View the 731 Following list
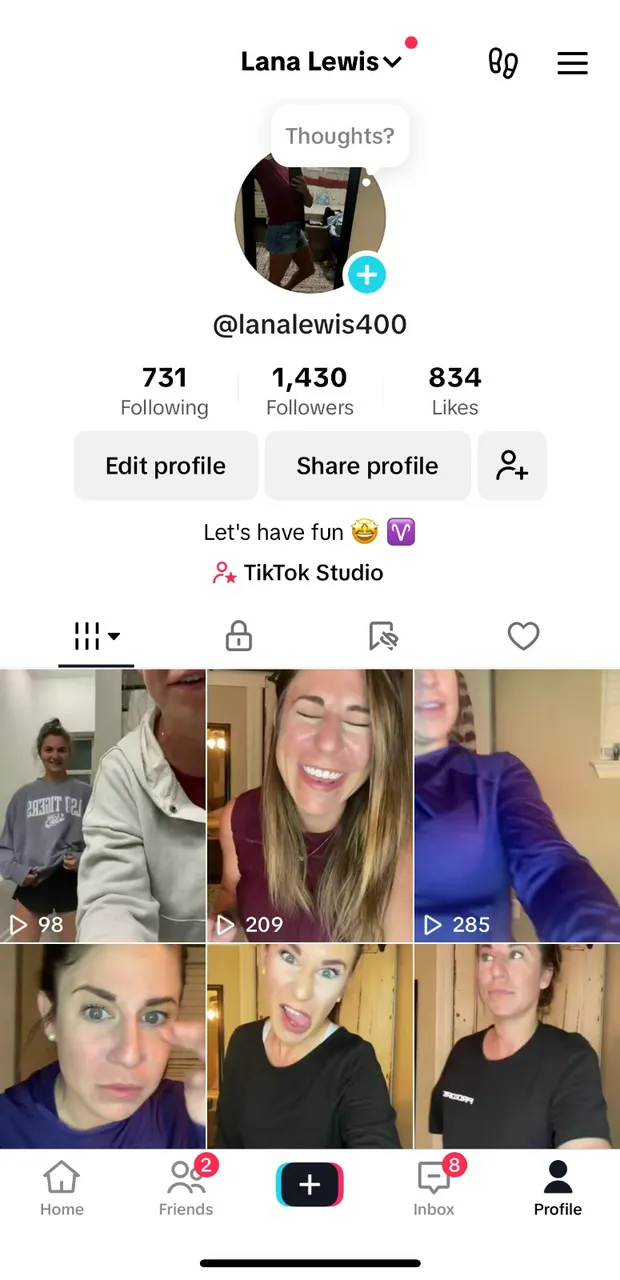This screenshot has height=1280, width=620. (164, 390)
